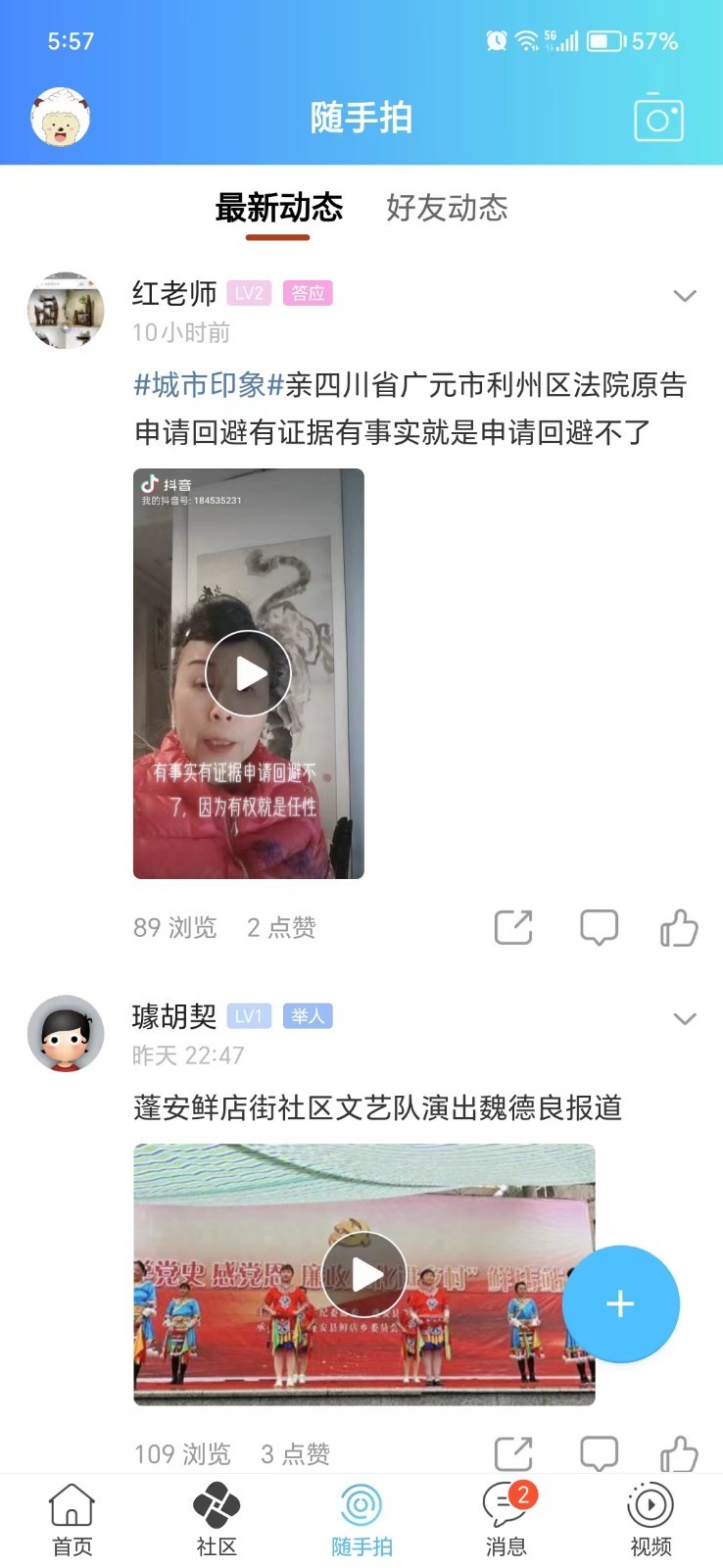The width and height of the screenshot is (723, 1568).
Task: Expand options chevron on 红老师's post
Action: pos(685,296)
